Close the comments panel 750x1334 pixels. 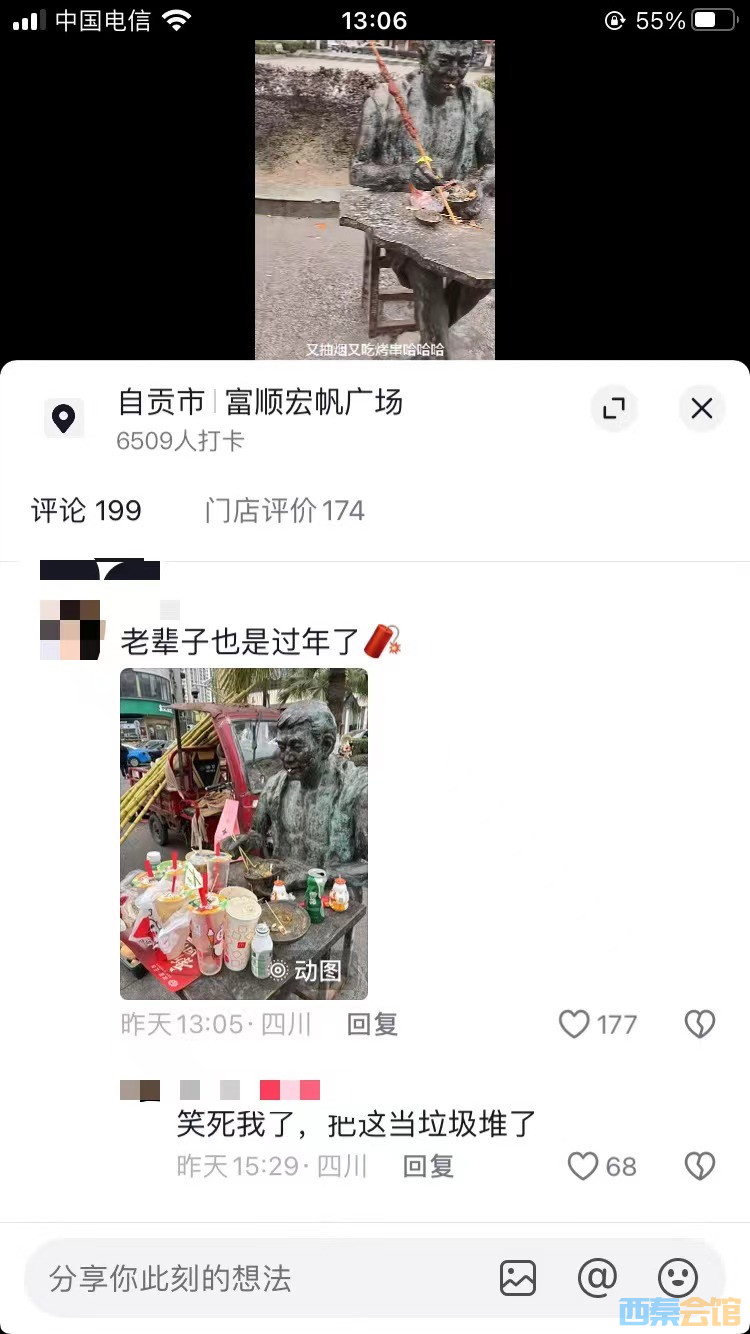click(702, 408)
